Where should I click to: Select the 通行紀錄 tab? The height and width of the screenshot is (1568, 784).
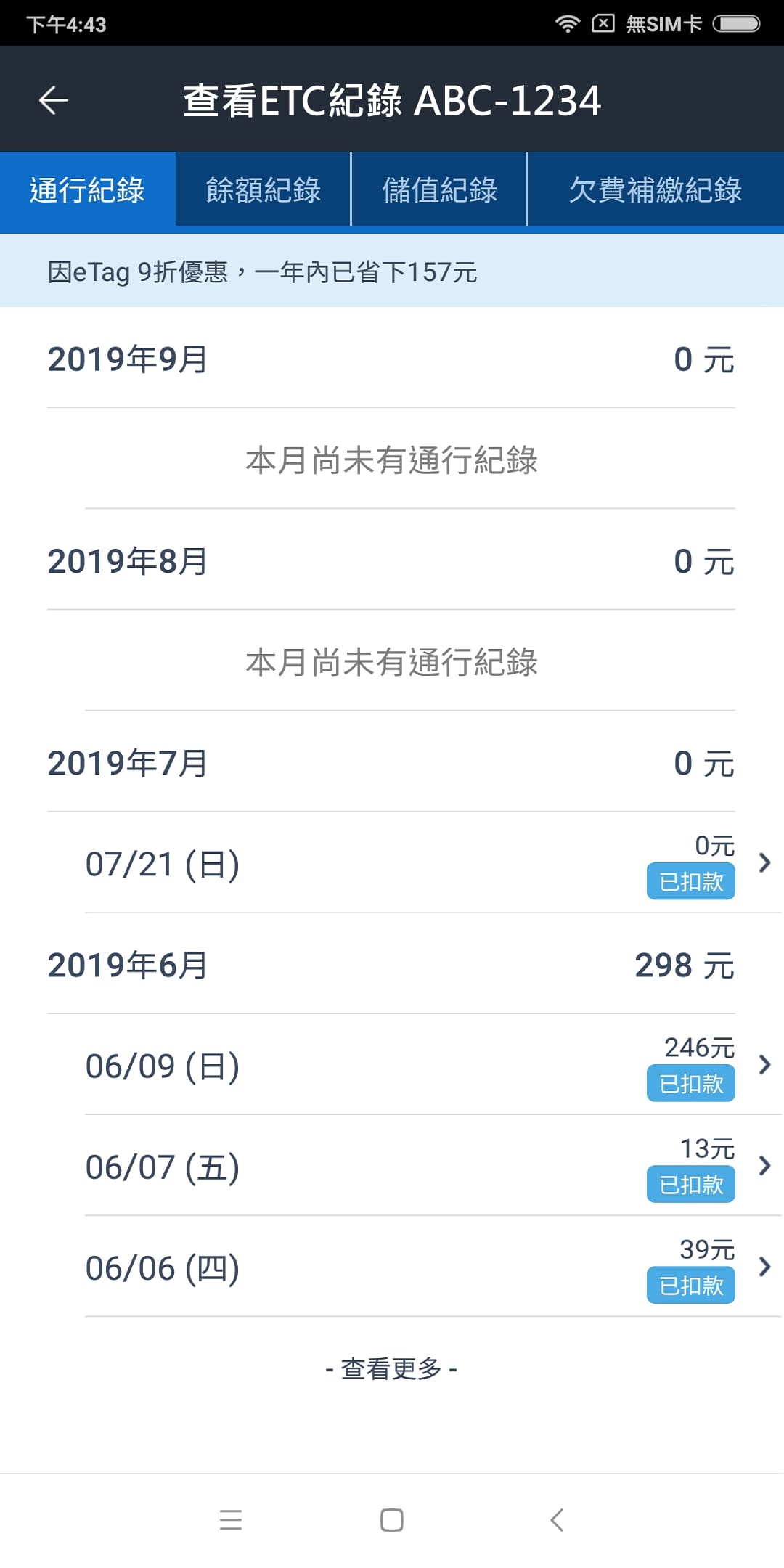87,190
